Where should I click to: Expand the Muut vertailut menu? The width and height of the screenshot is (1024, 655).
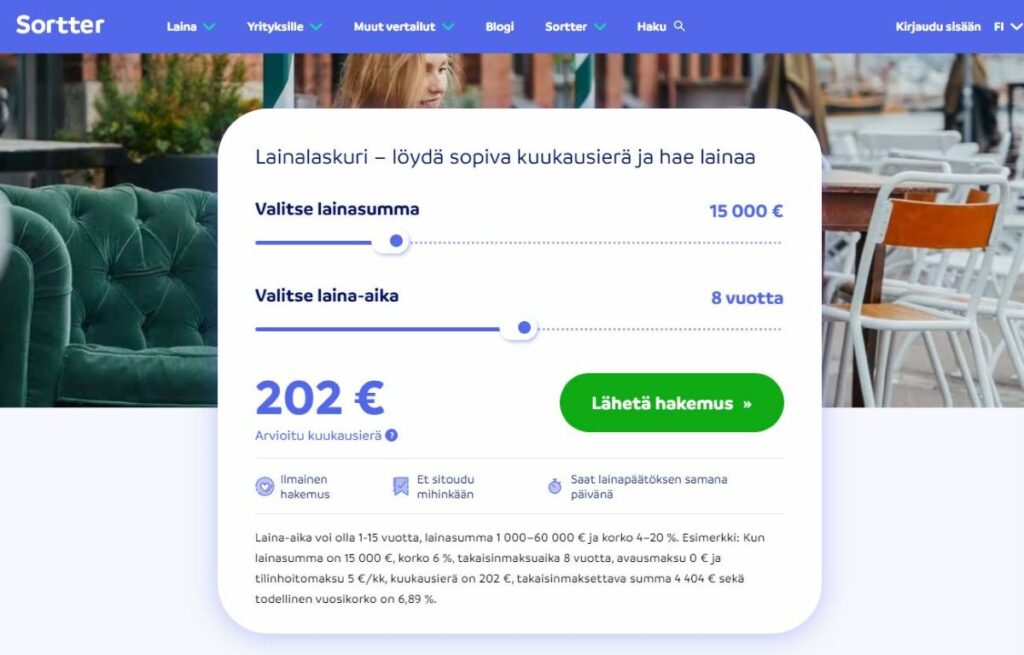click(x=403, y=27)
